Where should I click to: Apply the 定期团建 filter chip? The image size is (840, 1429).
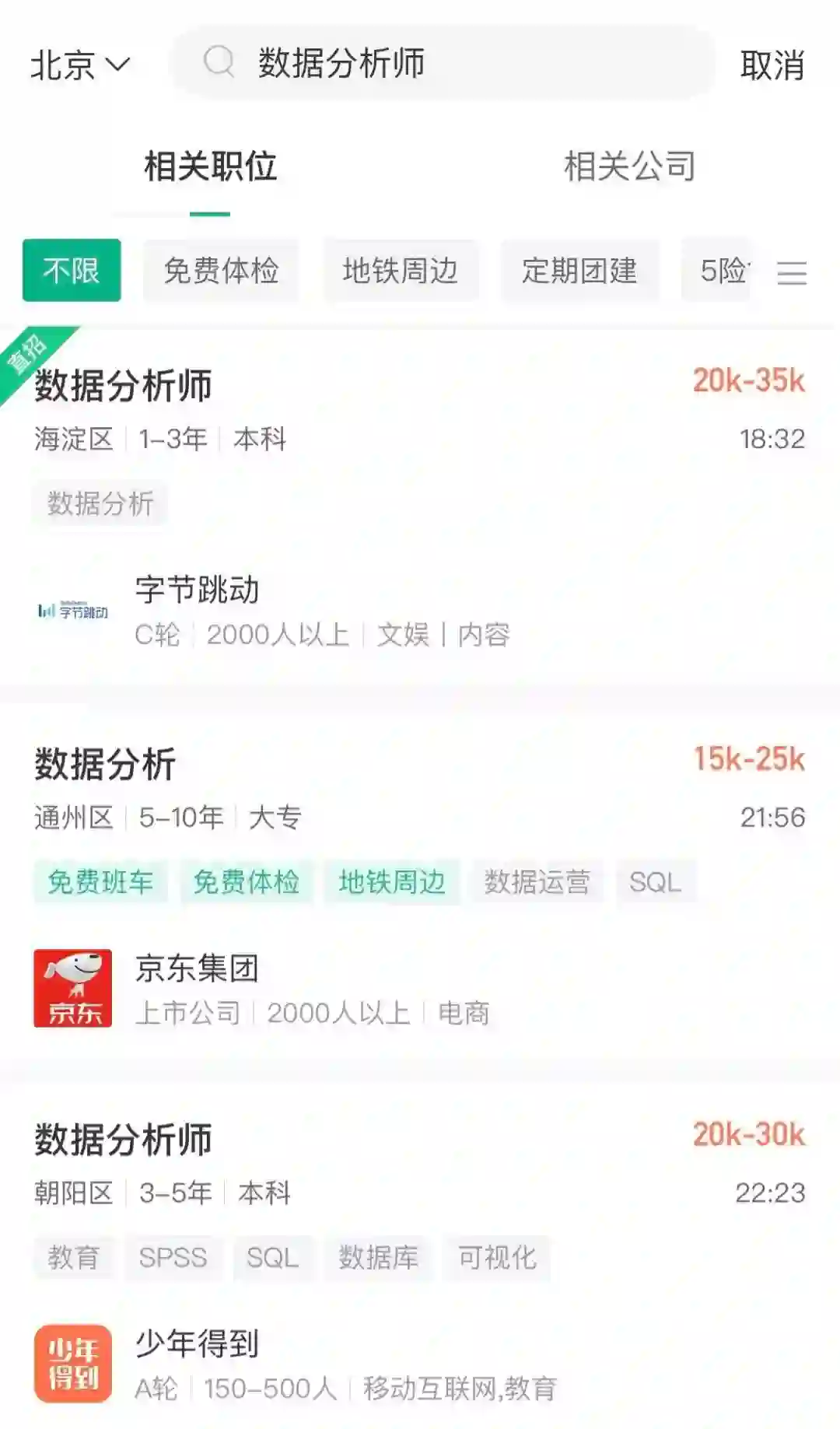(x=579, y=271)
